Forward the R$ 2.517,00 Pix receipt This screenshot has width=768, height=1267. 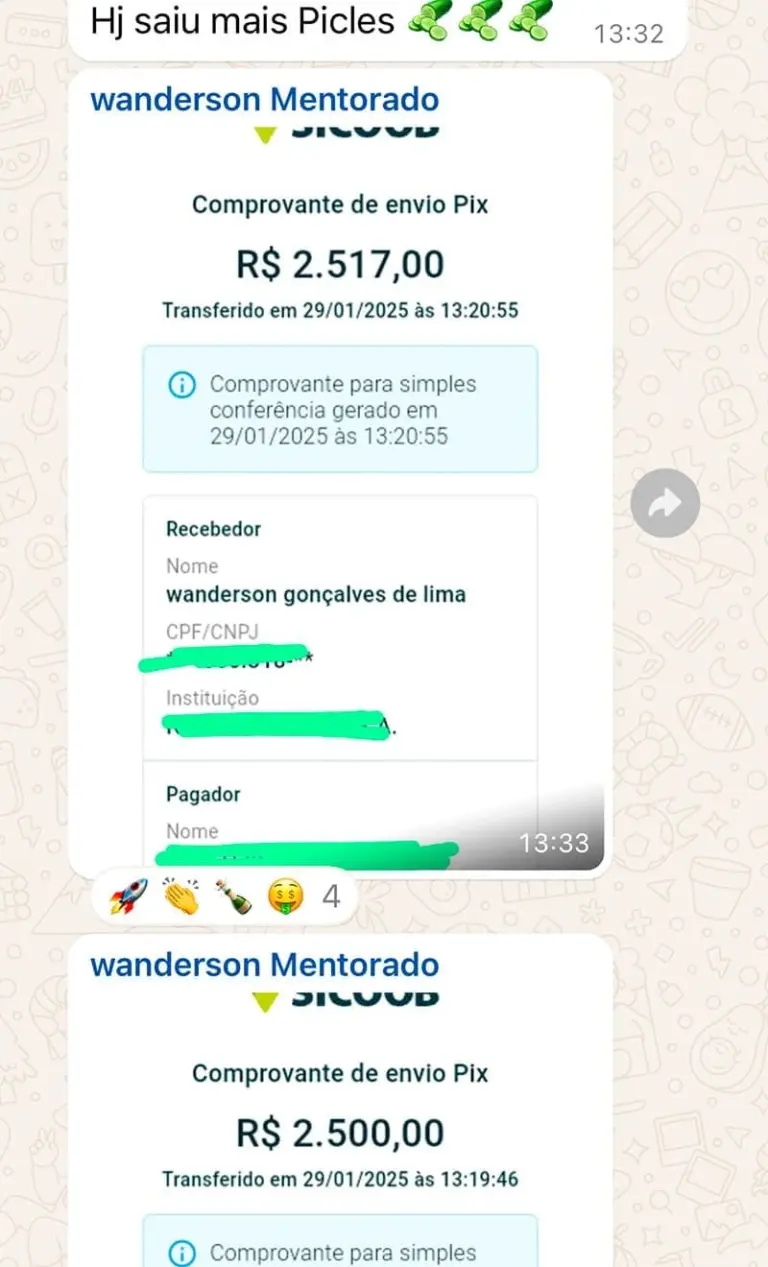coord(665,504)
